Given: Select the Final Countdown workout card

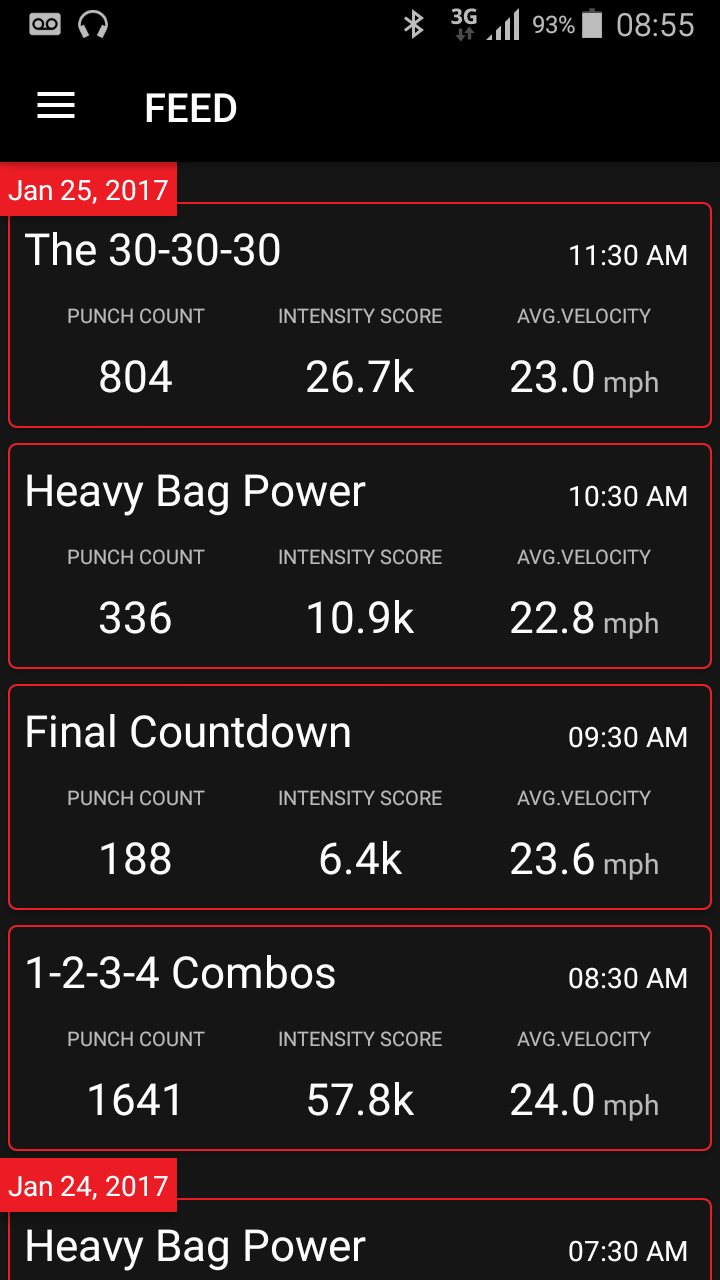Looking at the screenshot, I should point(360,797).
